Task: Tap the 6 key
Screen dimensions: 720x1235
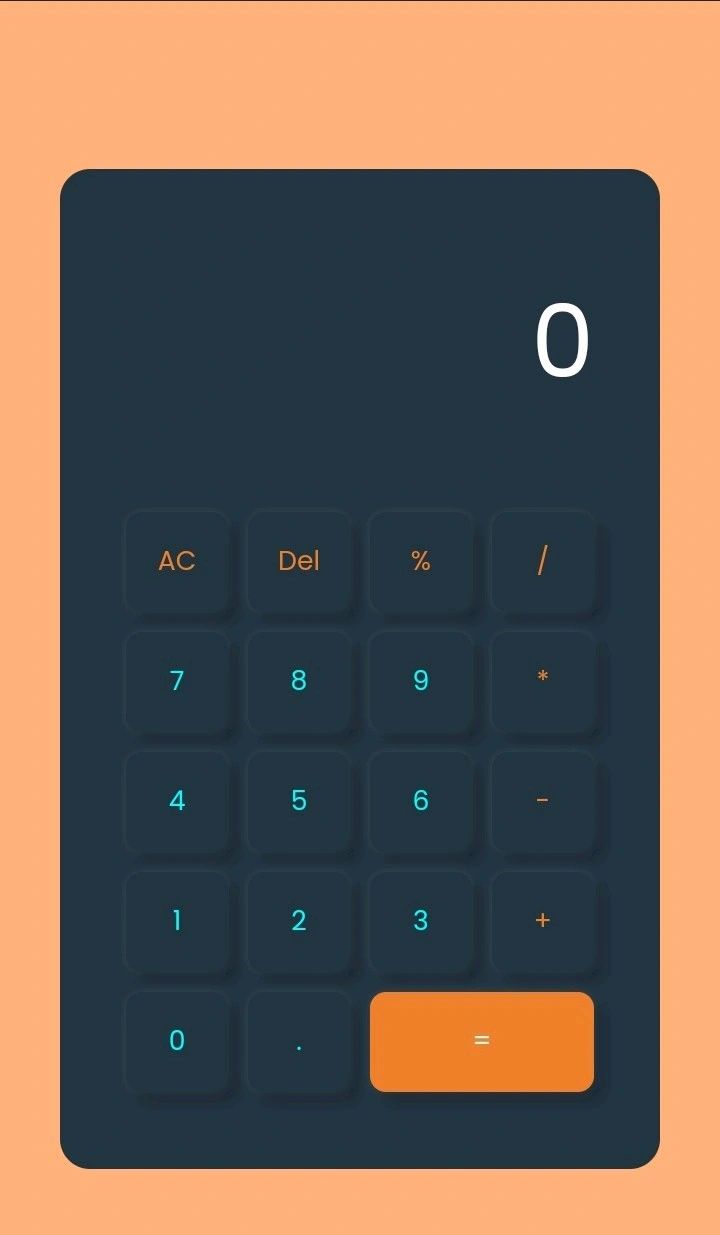Action: coord(421,801)
